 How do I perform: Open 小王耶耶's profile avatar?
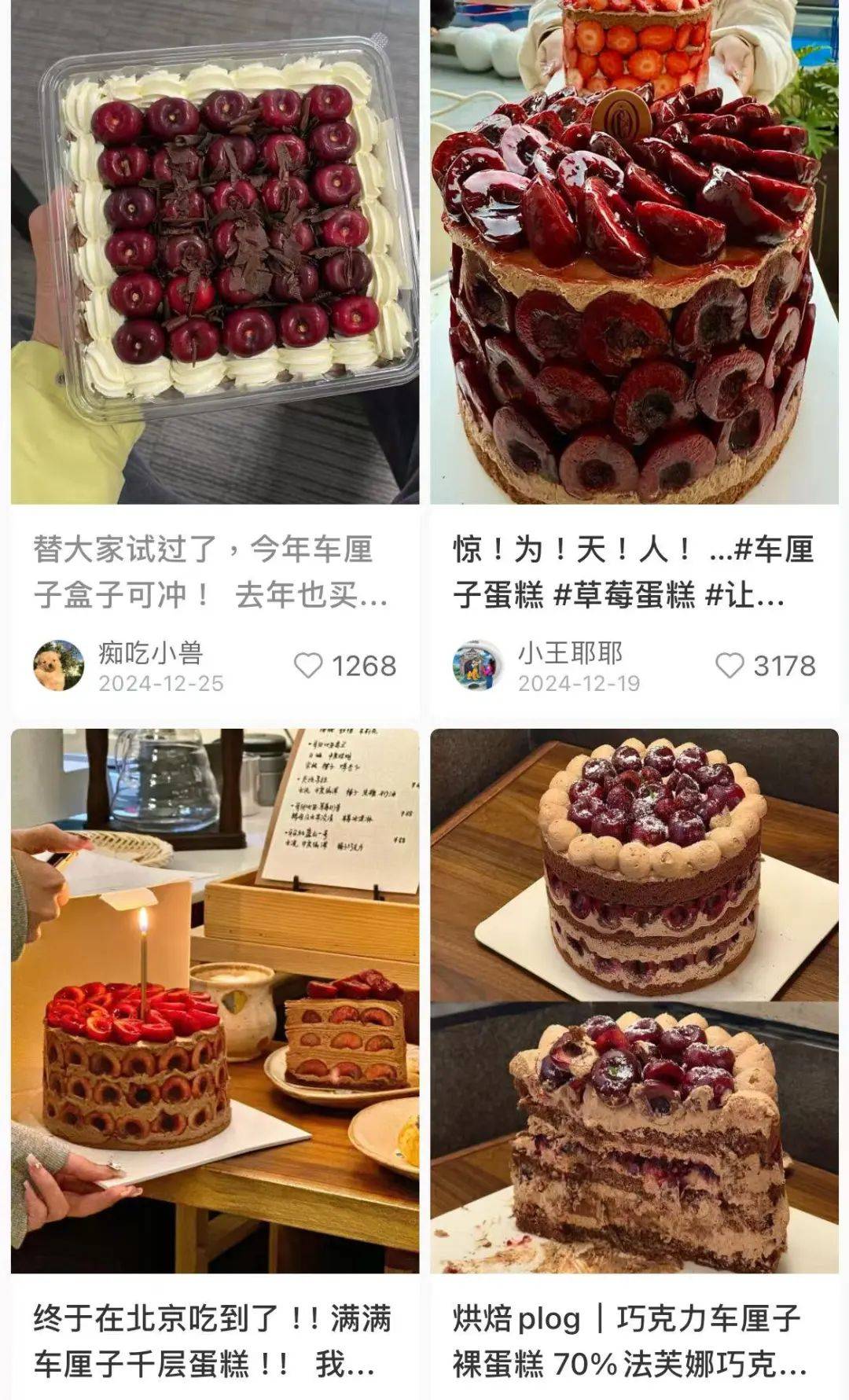tap(478, 664)
